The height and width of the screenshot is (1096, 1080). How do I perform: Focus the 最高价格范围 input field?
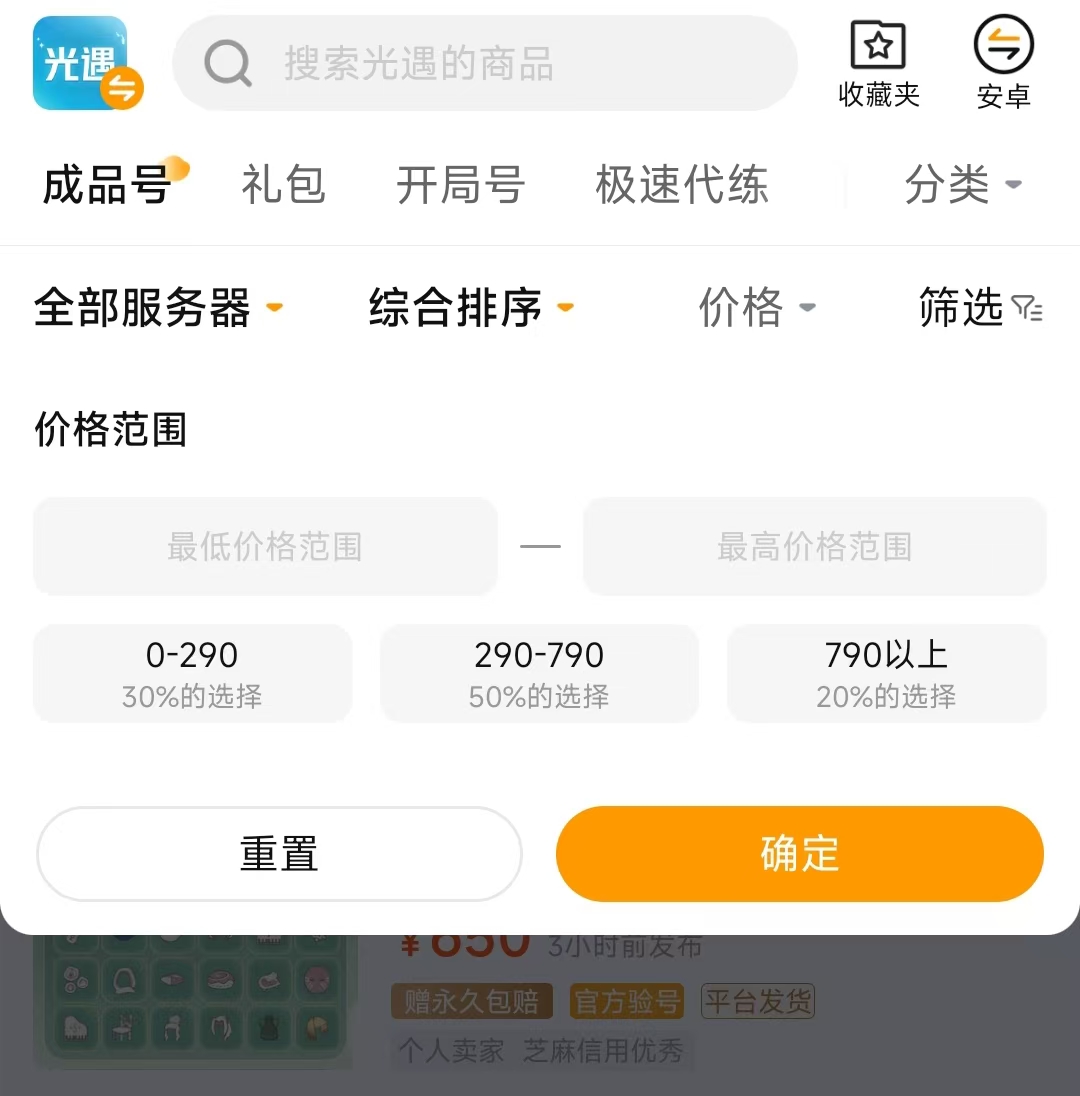pyautogui.click(x=814, y=547)
